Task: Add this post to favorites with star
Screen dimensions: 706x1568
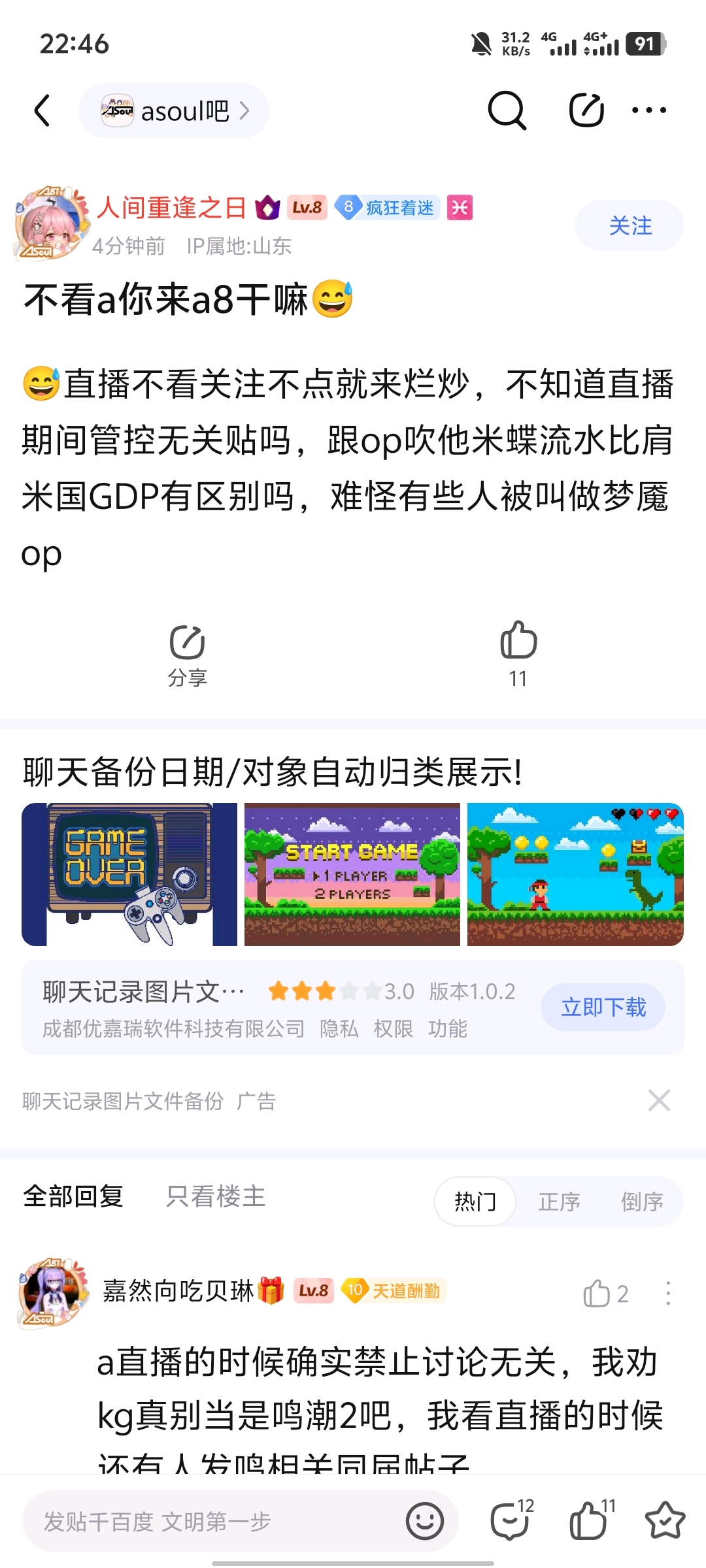Action: (665, 1520)
